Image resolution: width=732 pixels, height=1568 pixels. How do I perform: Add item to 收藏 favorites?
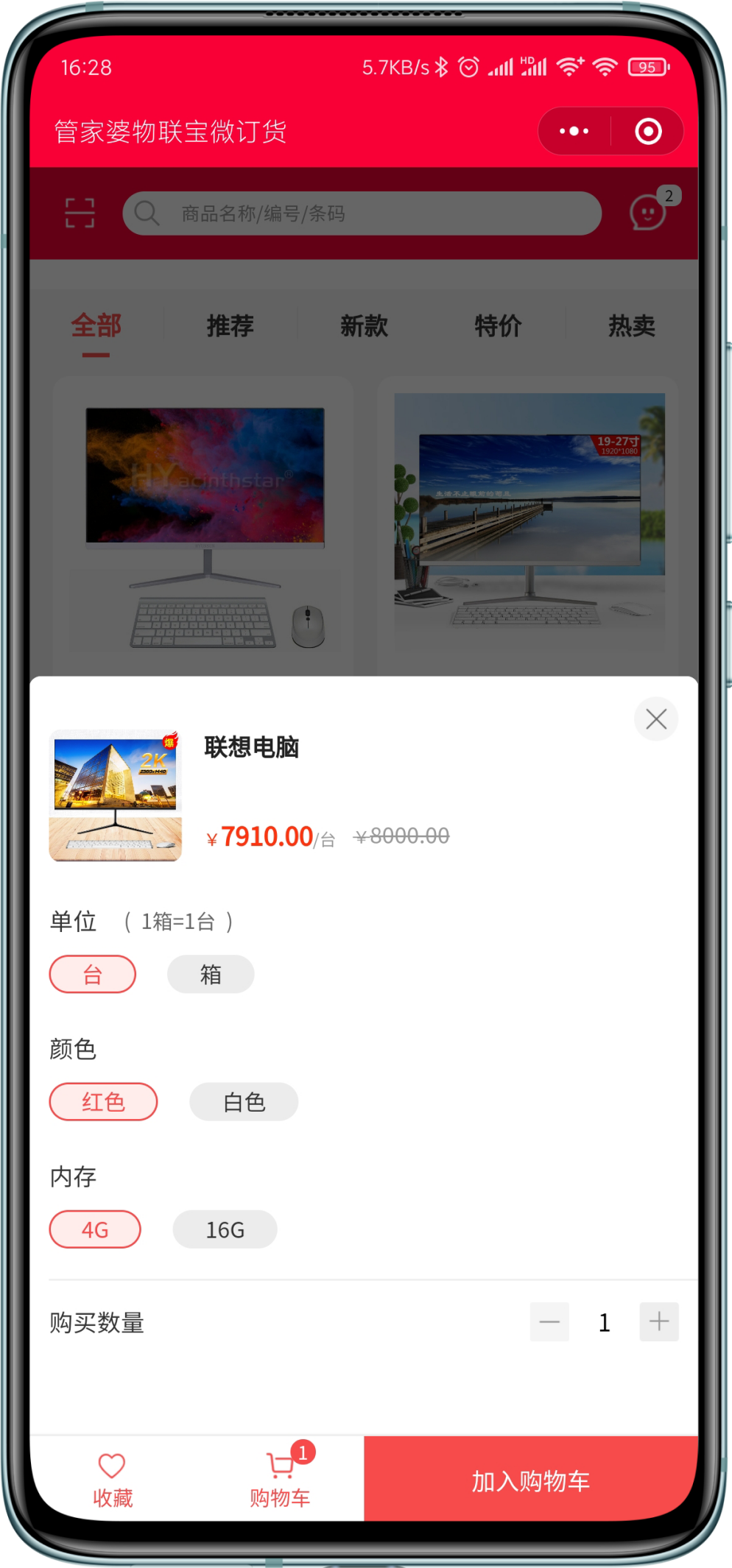point(113,1480)
